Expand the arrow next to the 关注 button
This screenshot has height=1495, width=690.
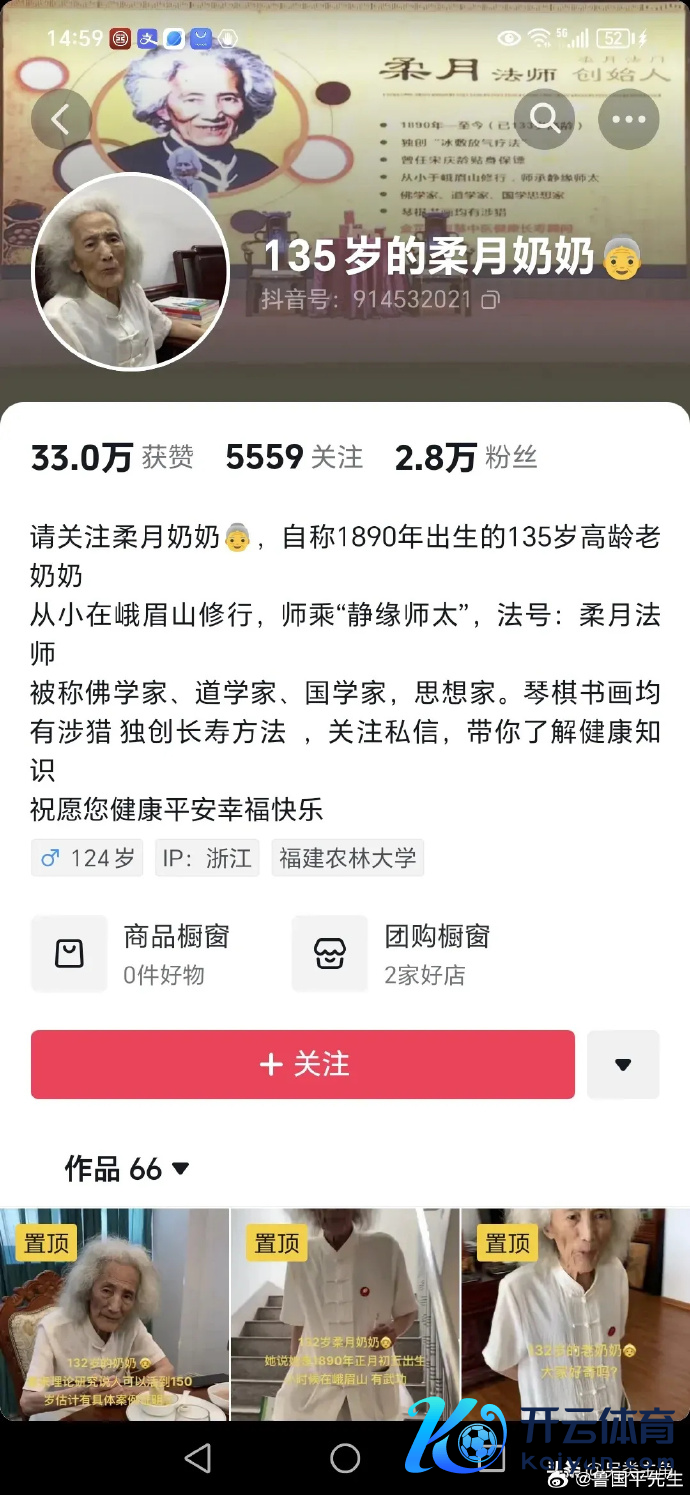(623, 1065)
